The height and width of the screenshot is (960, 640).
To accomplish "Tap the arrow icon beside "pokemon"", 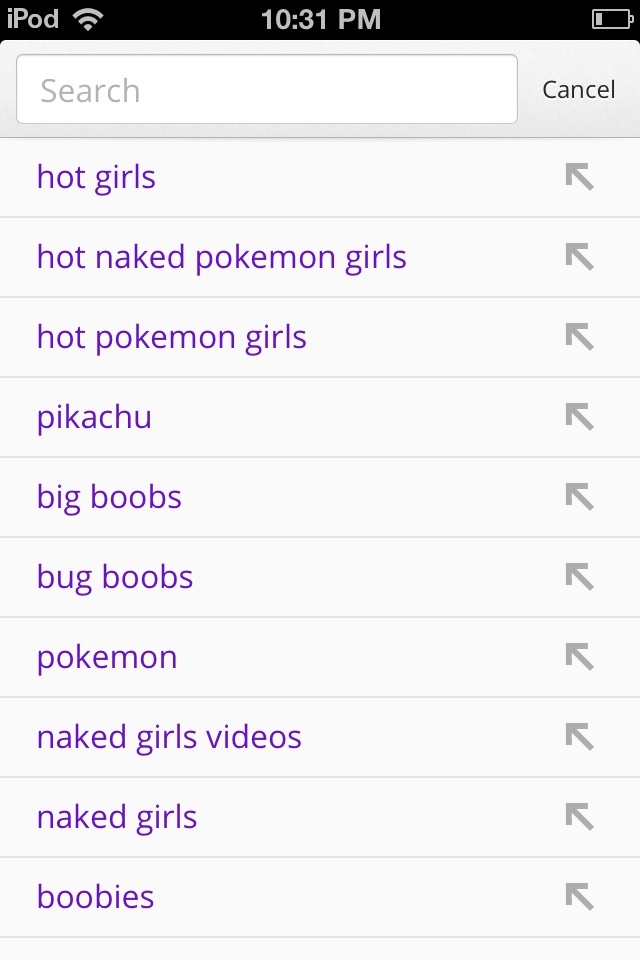I will [579, 657].
